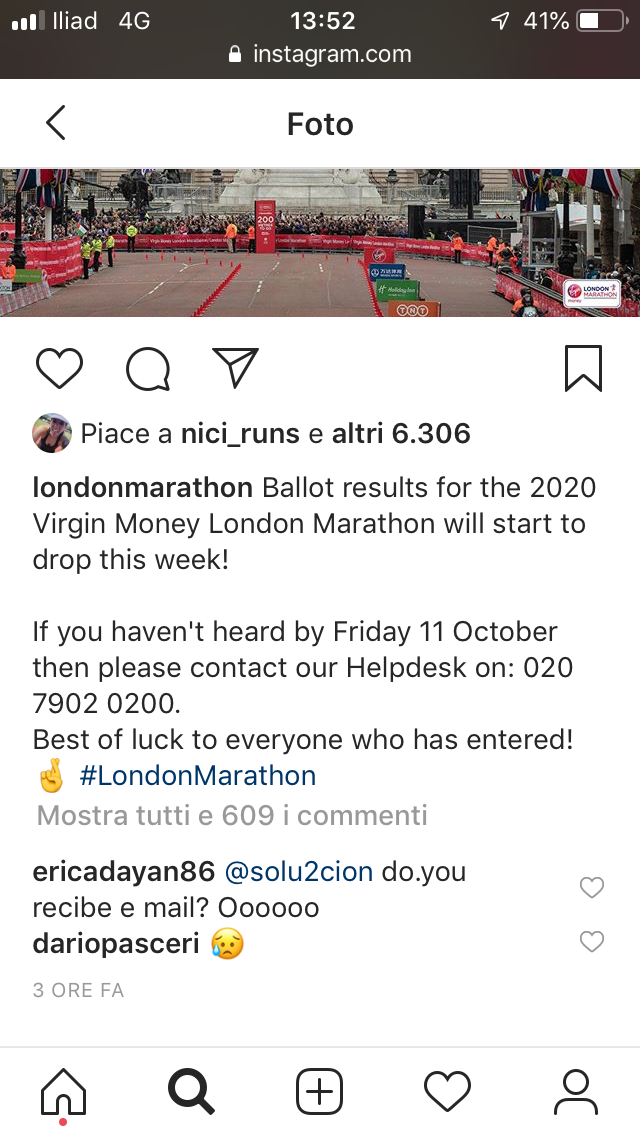Show all 609 comments
The width and height of the screenshot is (640, 1136).
point(232,815)
